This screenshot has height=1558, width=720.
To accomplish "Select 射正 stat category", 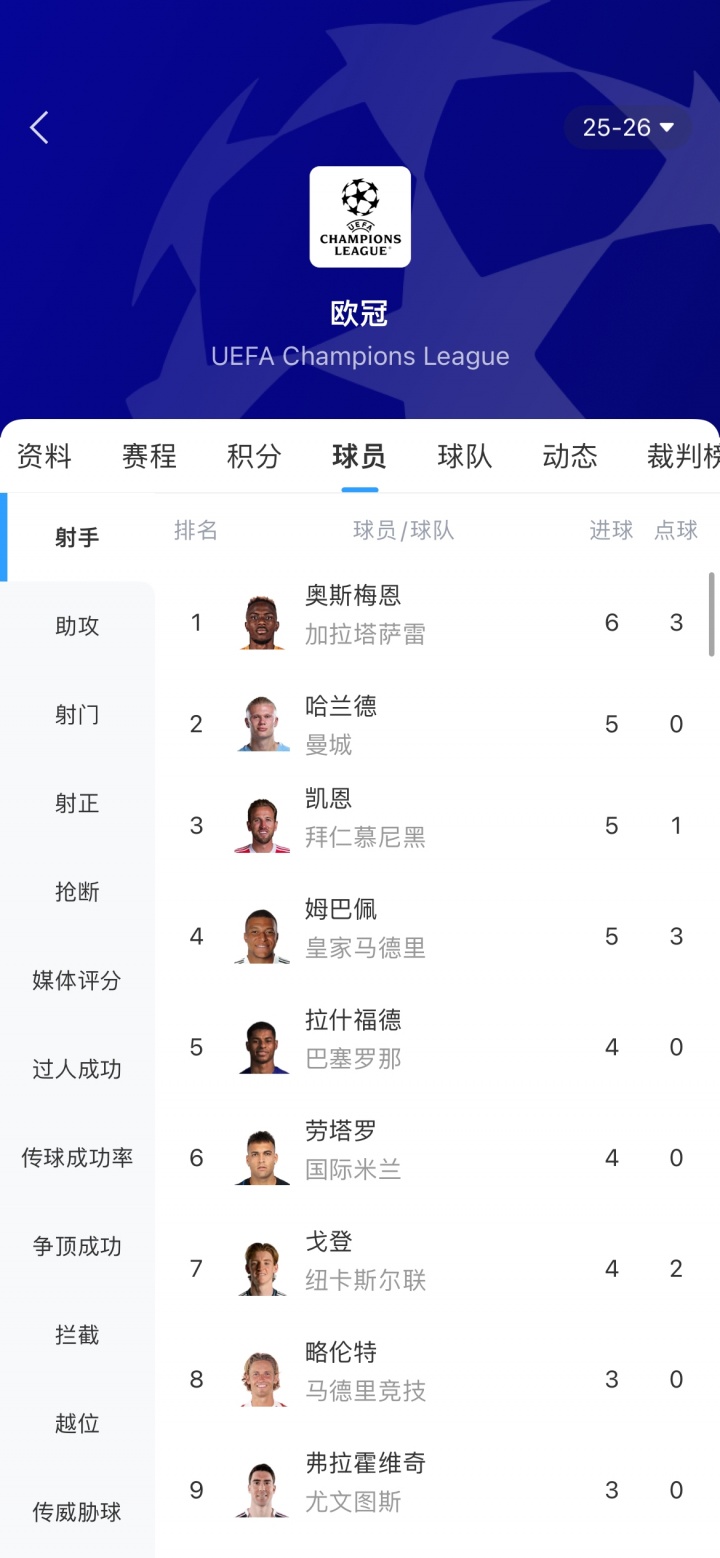I will [x=77, y=804].
